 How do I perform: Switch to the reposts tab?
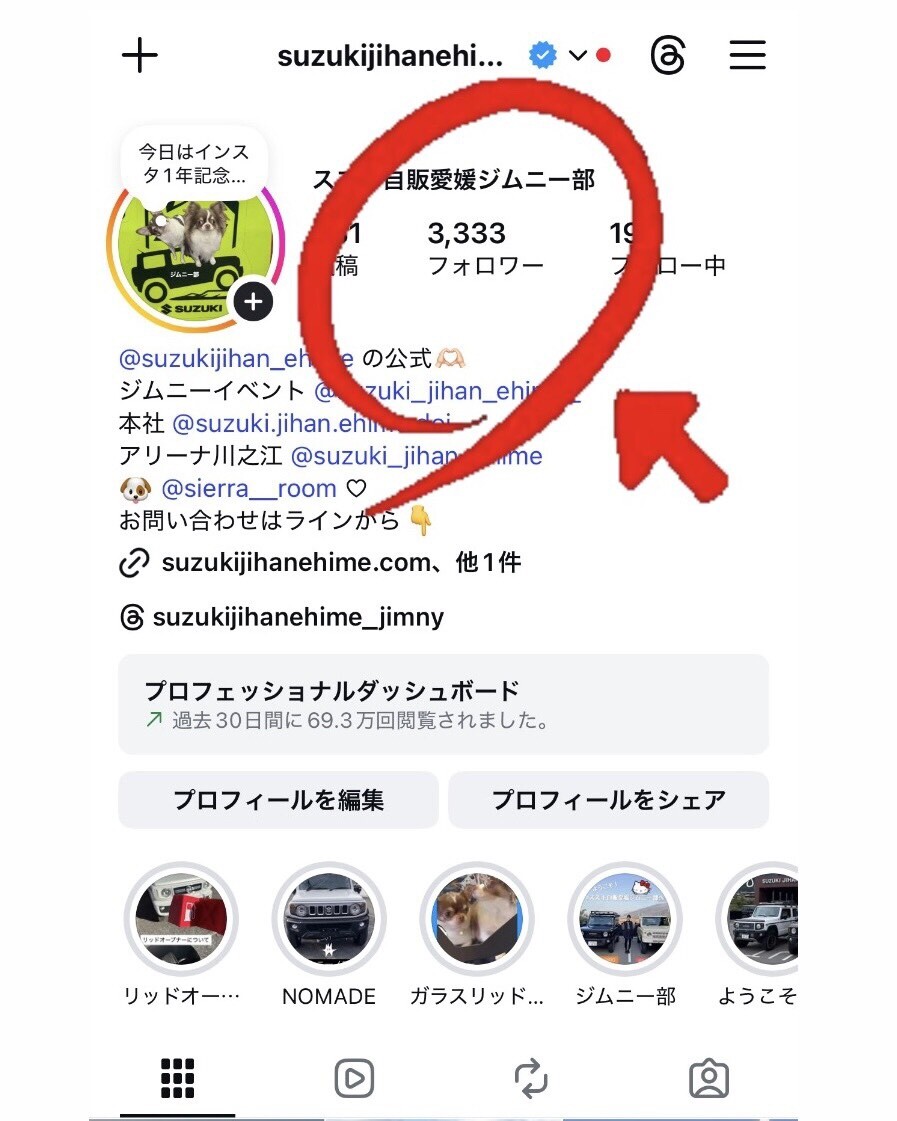click(531, 1079)
